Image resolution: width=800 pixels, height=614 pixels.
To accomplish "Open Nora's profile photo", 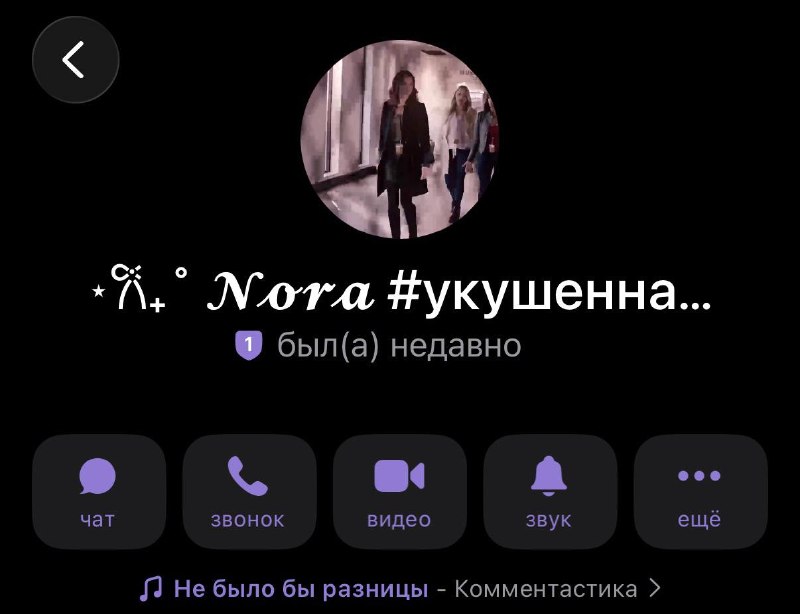I will click(400, 139).
